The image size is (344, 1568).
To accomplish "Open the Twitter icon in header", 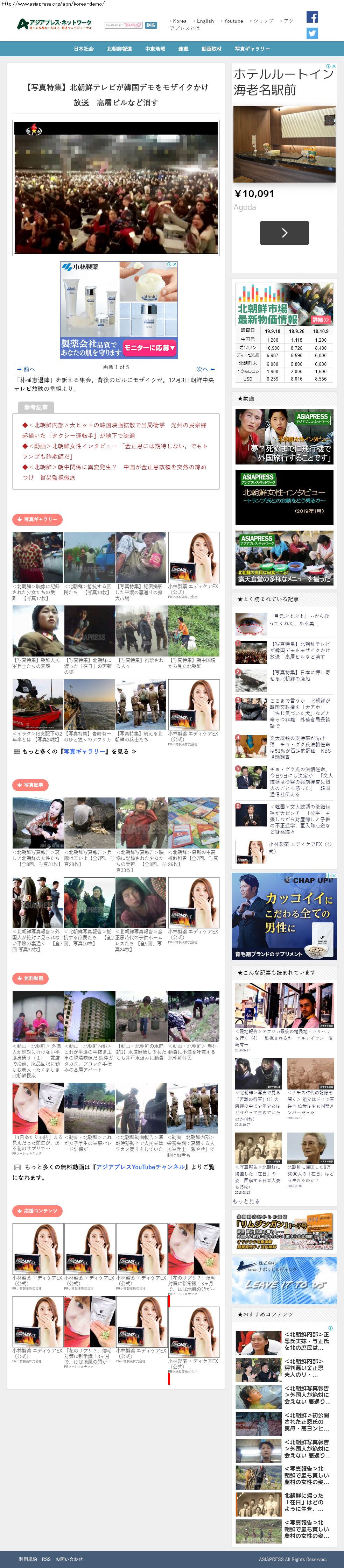I will pos(312,34).
